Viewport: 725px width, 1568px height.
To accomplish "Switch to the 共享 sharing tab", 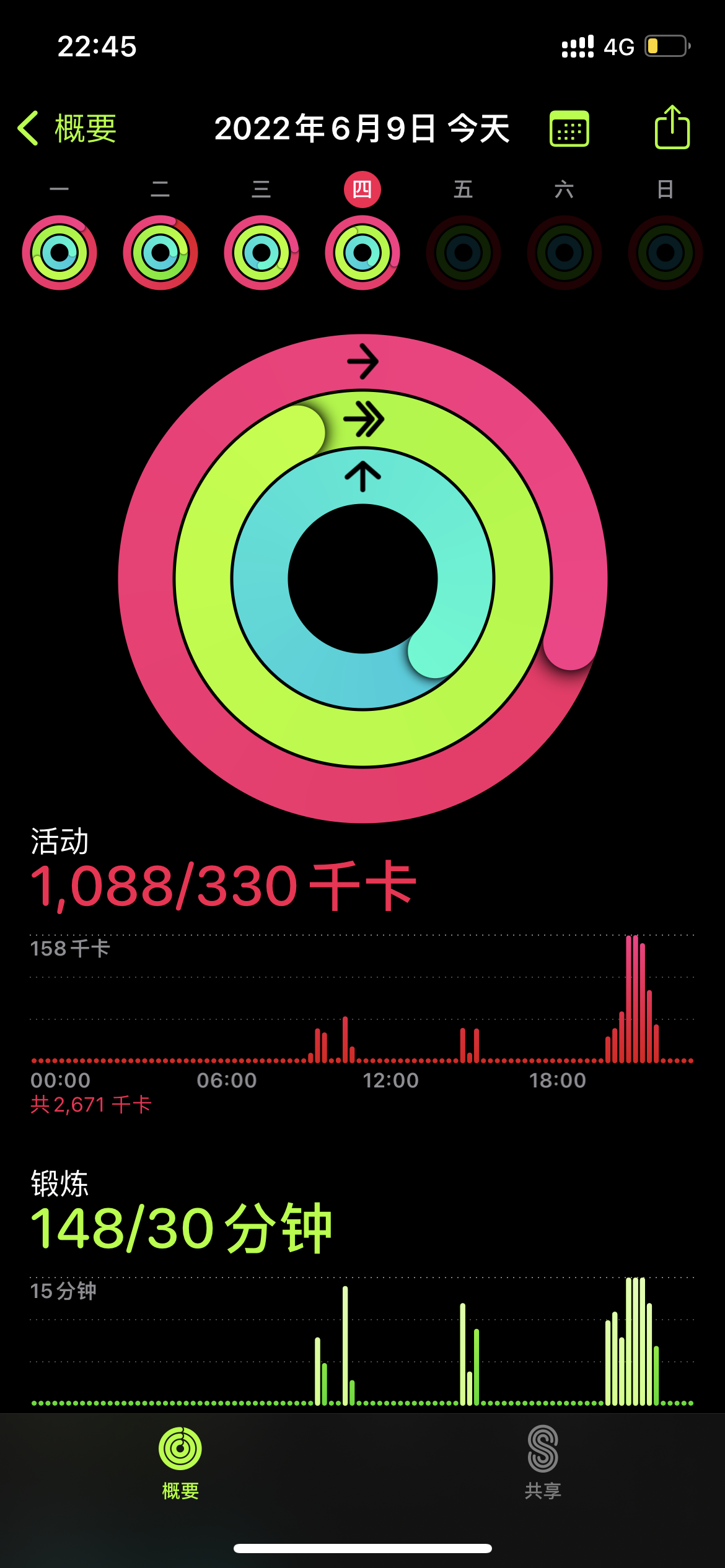I will pyautogui.click(x=543, y=1463).
